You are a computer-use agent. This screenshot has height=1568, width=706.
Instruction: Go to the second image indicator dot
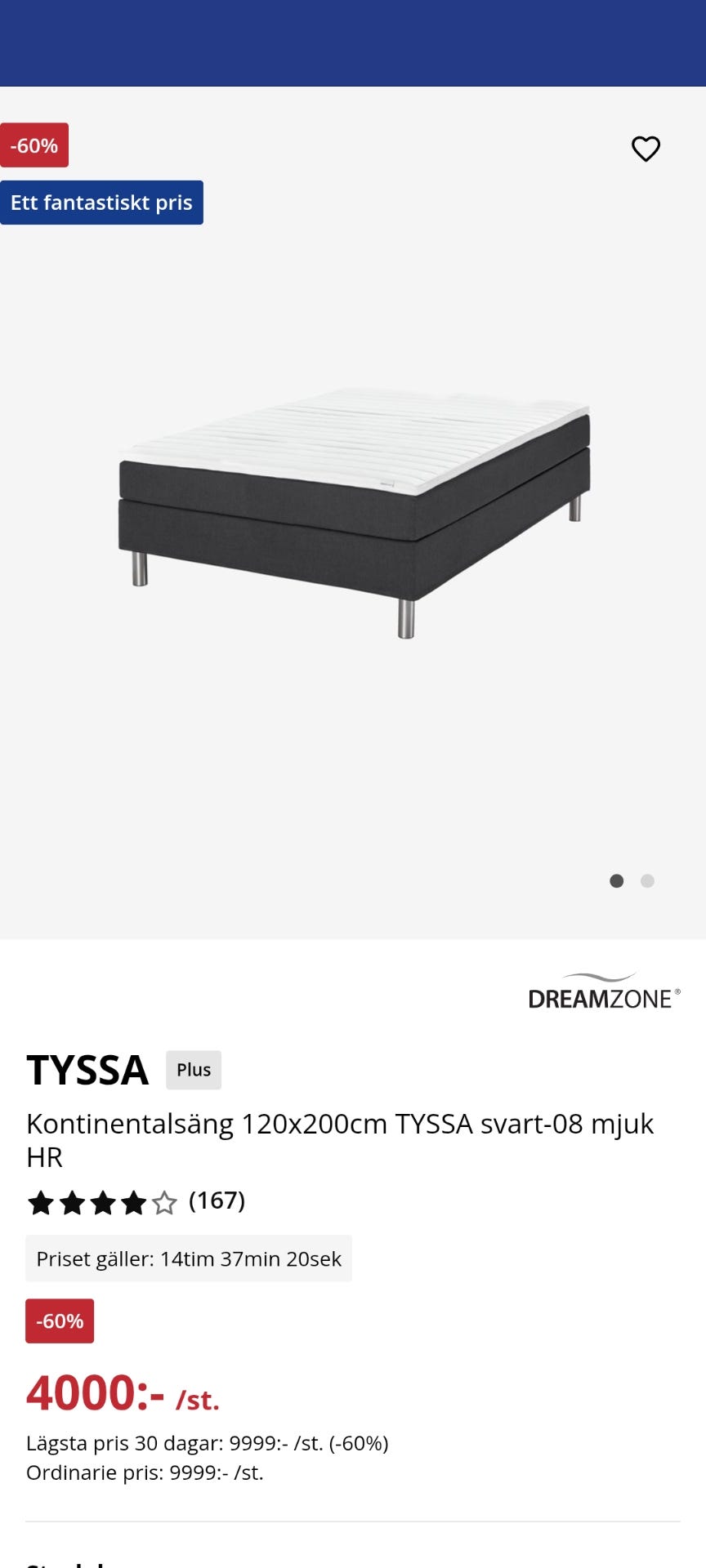tap(647, 880)
